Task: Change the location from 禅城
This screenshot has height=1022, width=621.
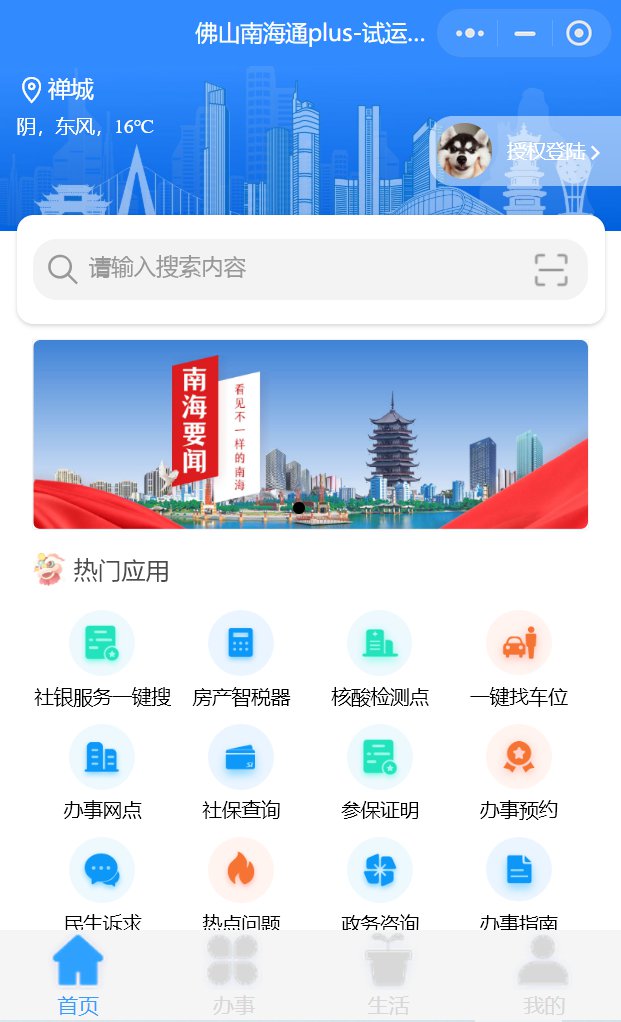Action: pyautogui.click(x=58, y=90)
